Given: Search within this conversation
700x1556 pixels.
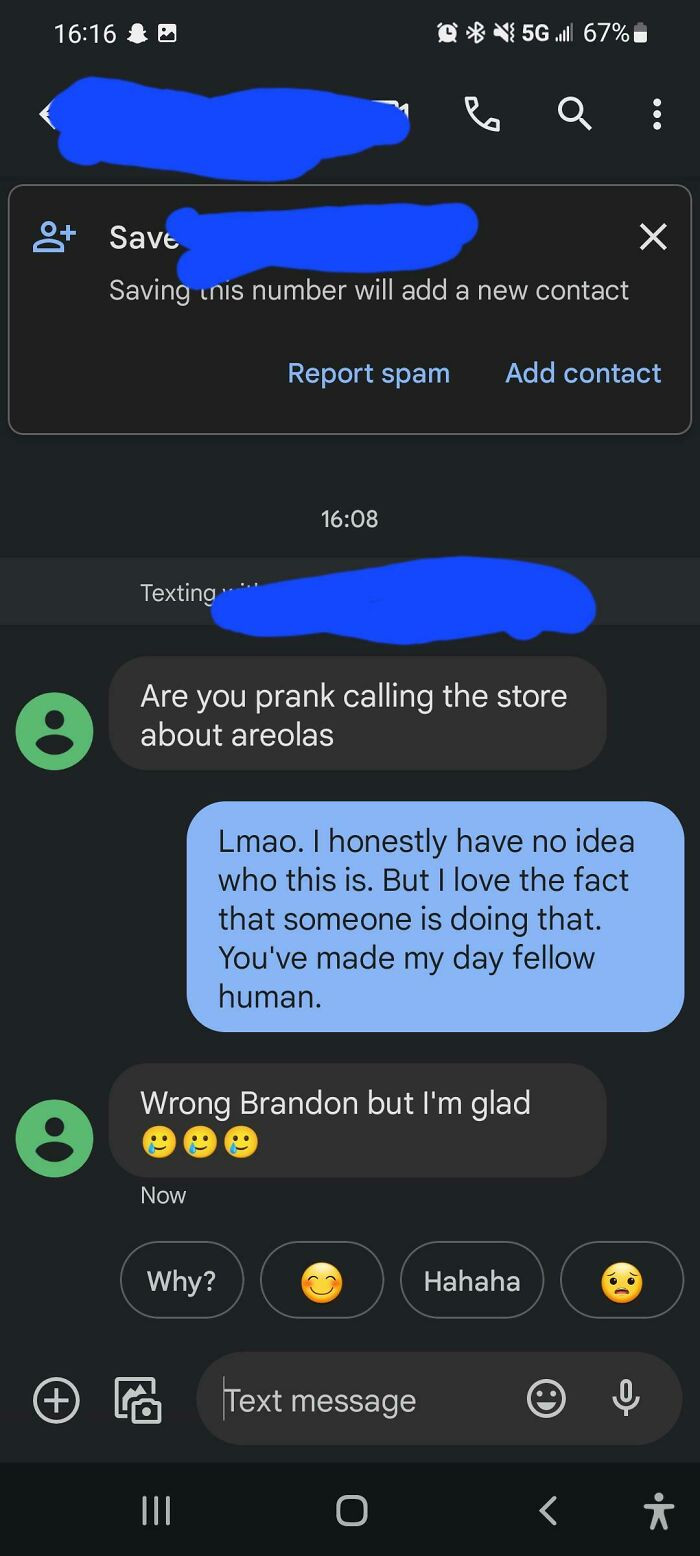Looking at the screenshot, I should coord(574,114).
